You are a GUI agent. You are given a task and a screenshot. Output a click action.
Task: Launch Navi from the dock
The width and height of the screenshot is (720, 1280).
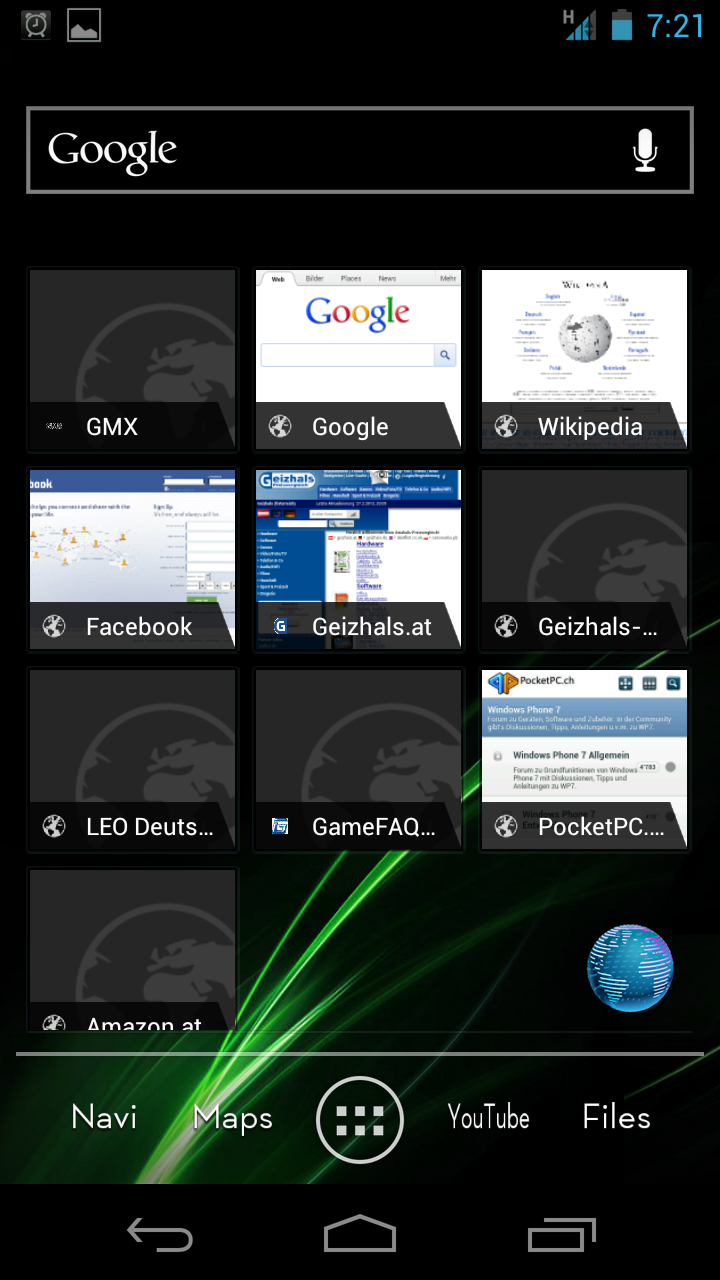click(x=104, y=1117)
